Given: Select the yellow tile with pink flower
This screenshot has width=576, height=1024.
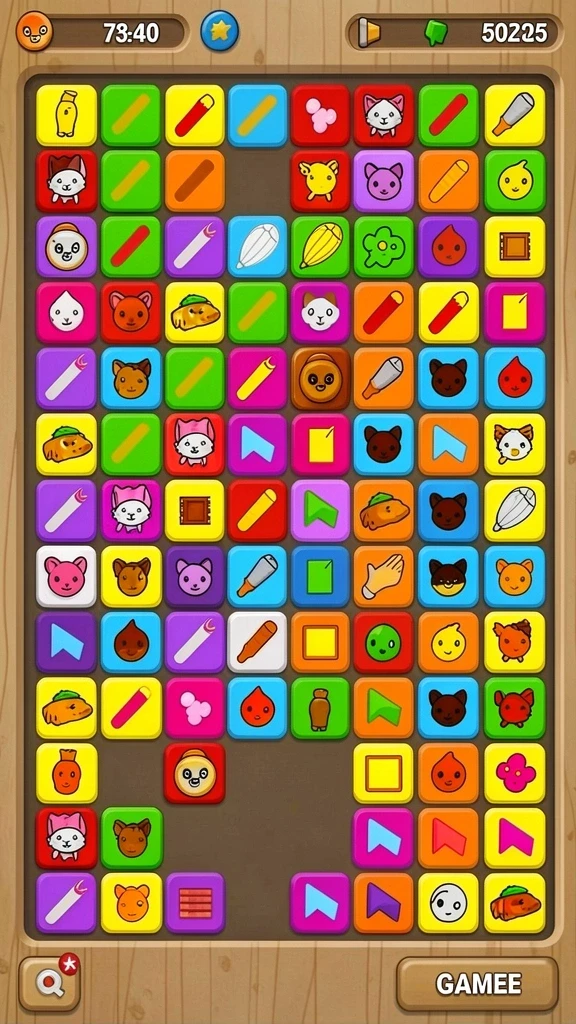Looking at the screenshot, I should point(515,773).
